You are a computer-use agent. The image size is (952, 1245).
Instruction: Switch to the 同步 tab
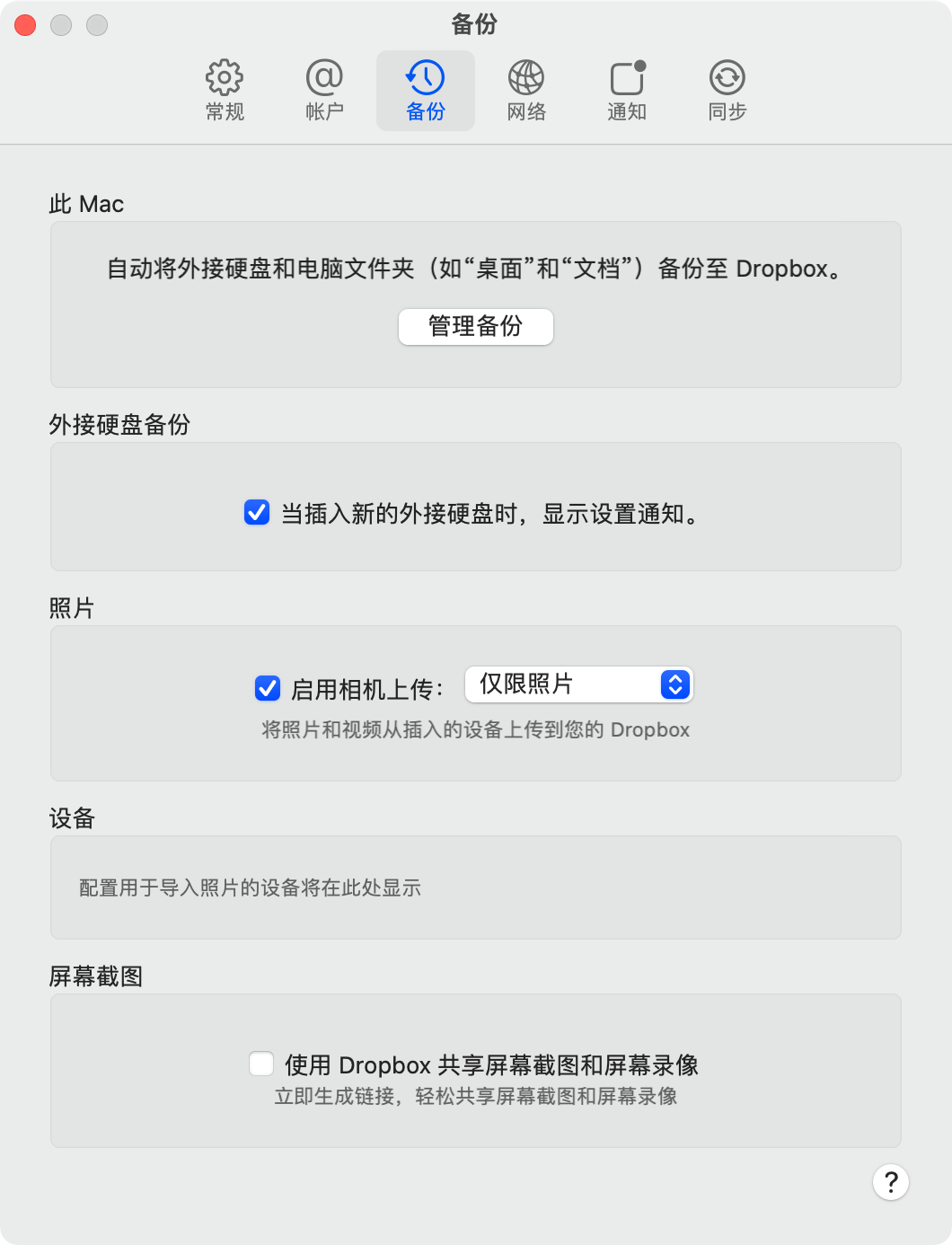pos(727,90)
